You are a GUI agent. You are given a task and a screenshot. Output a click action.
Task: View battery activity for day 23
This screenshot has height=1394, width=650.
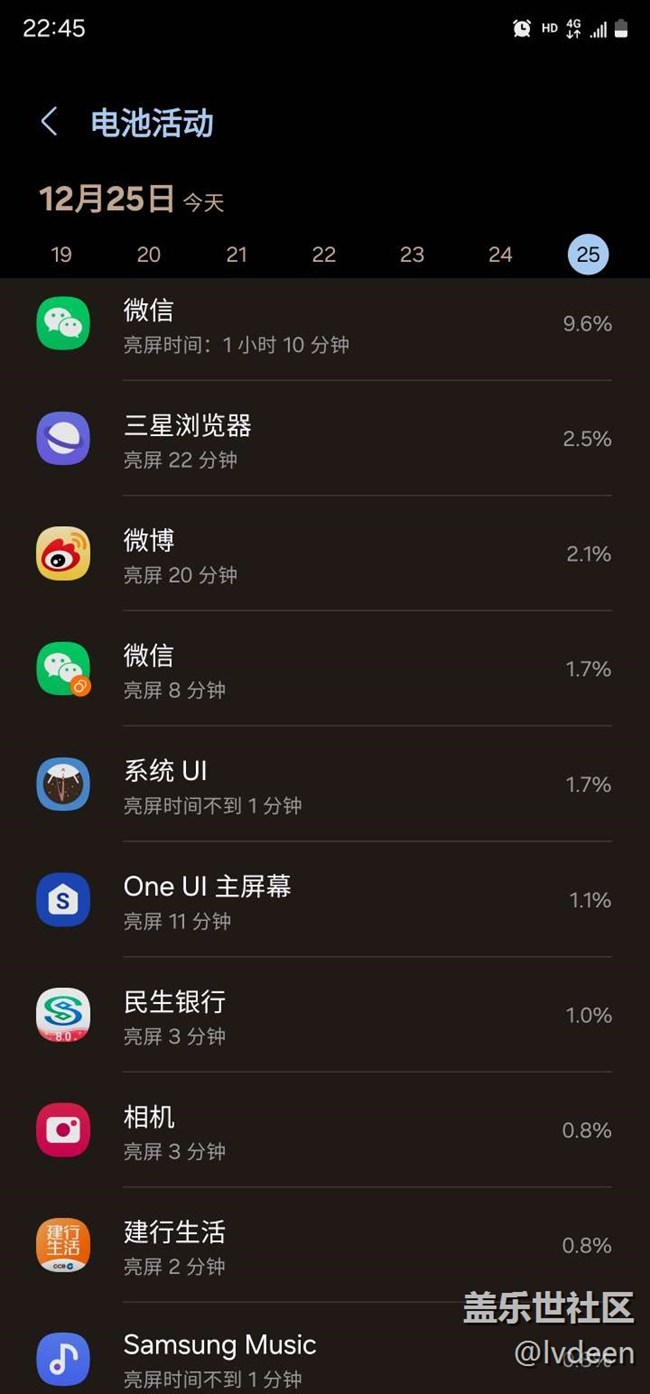point(412,254)
